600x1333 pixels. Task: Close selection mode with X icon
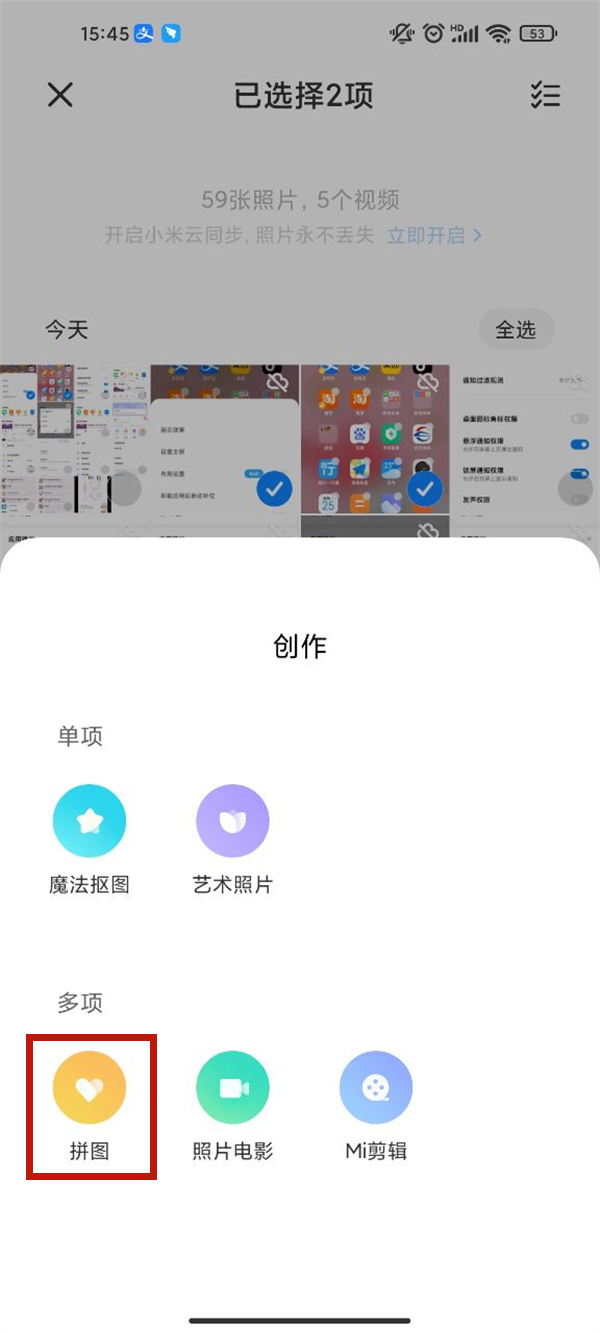61,95
